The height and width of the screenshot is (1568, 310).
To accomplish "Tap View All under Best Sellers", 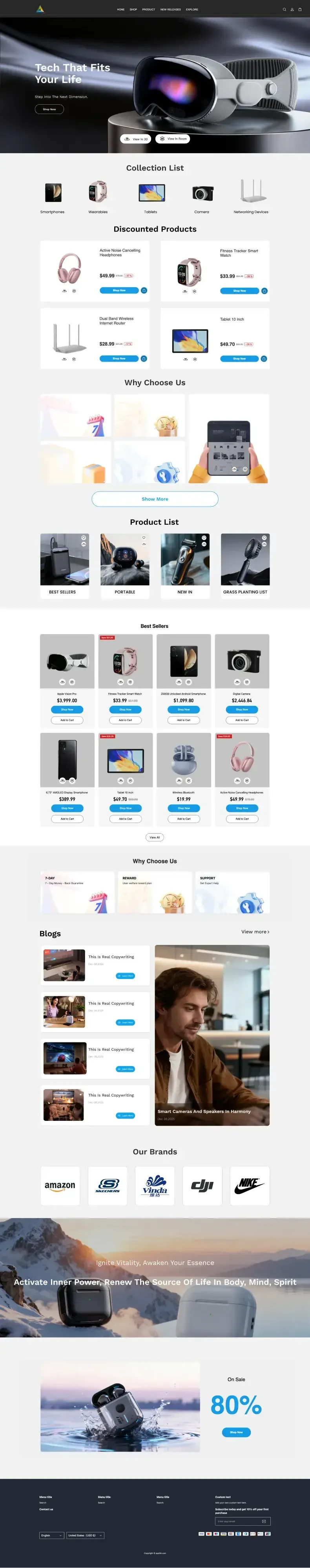I will click(155, 837).
